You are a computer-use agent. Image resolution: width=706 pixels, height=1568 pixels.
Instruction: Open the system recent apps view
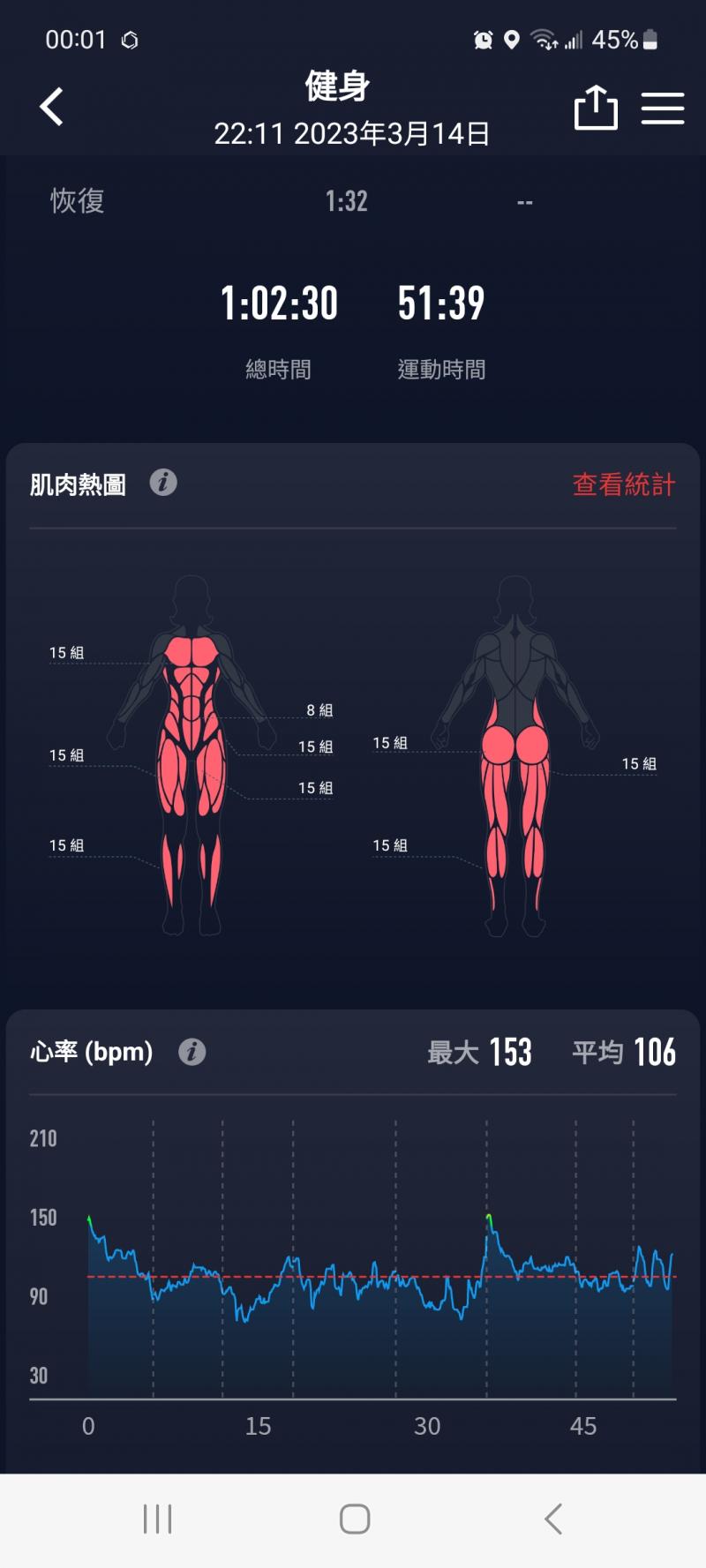click(x=157, y=1519)
